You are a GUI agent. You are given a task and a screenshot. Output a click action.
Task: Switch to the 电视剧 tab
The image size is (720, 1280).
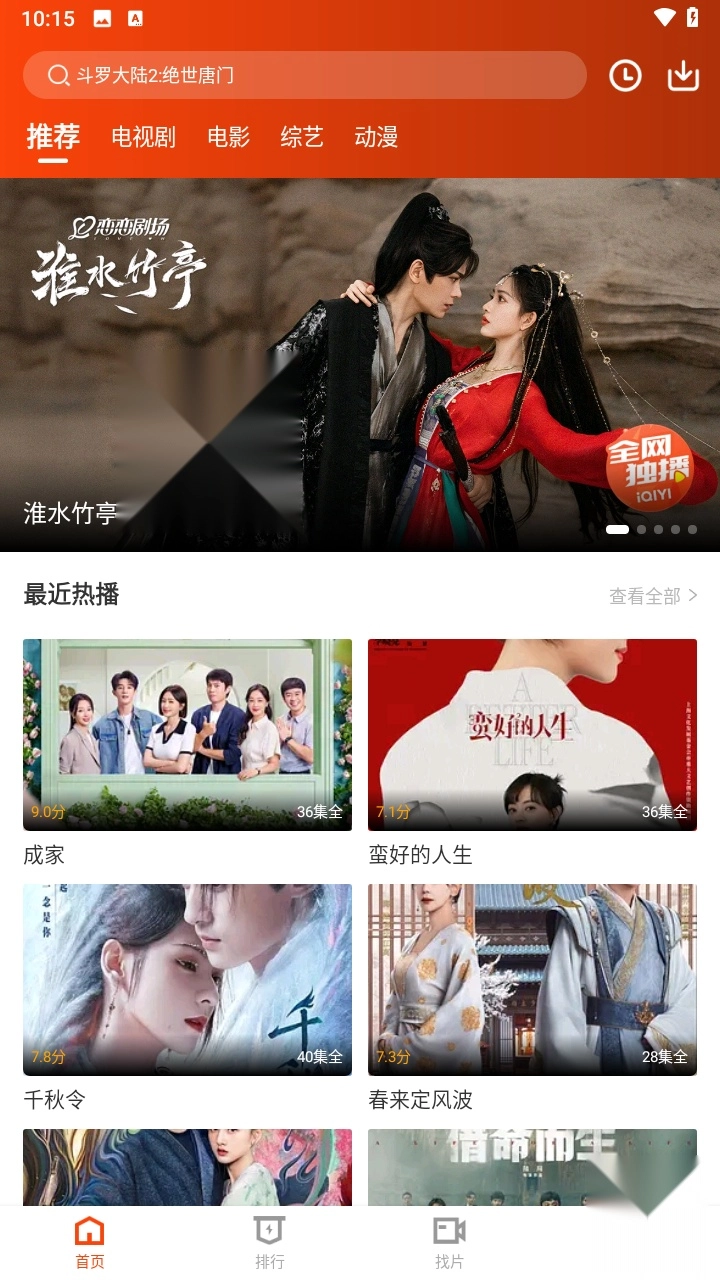[143, 137]
